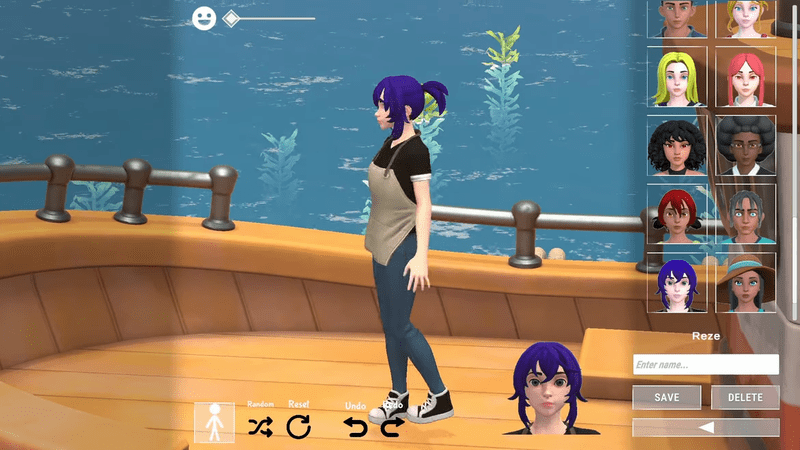The image size is (800, 450).
Task: Tap the smiley expression icon
Action: (x=204, y=18)
